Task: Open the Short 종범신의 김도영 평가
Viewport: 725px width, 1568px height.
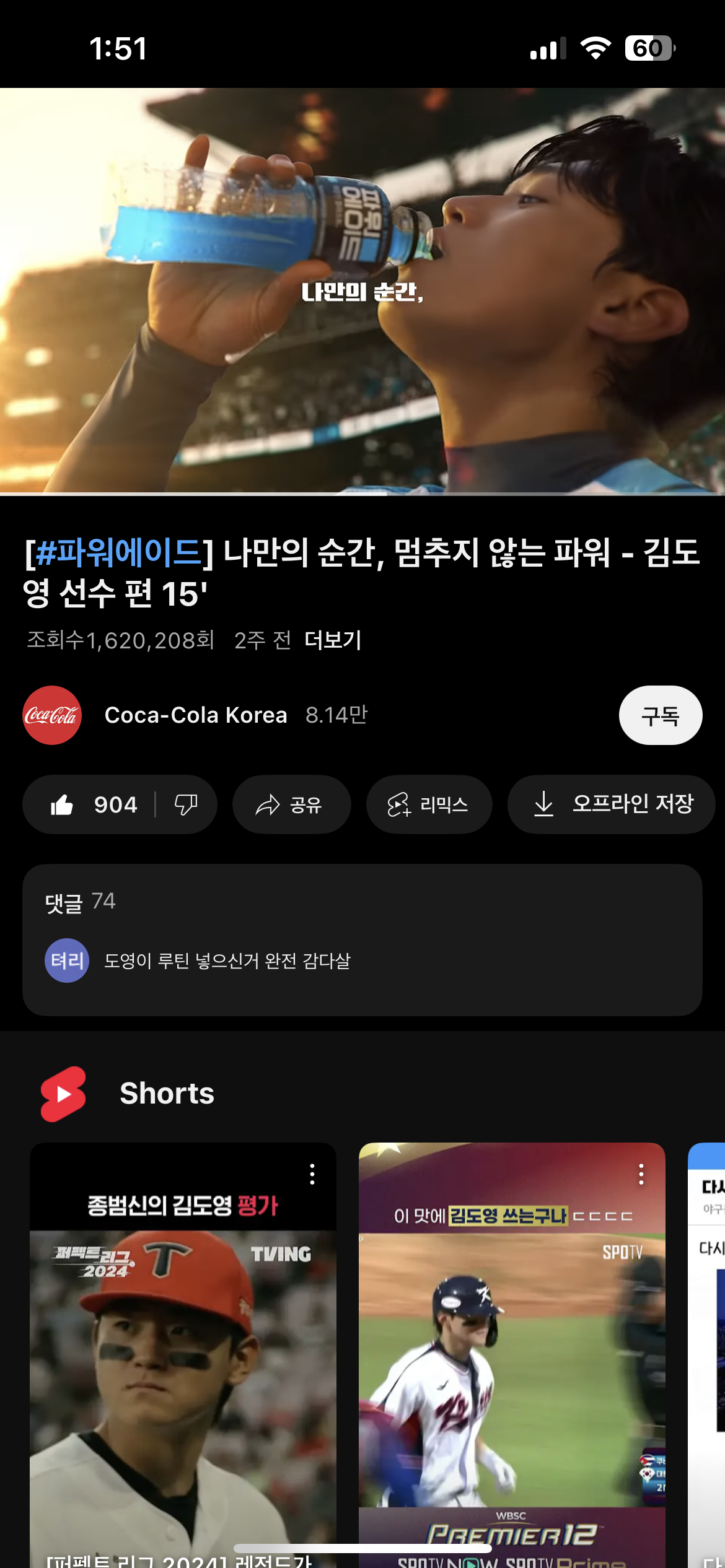Action: pyautogui.click(x=183, y=1362)
